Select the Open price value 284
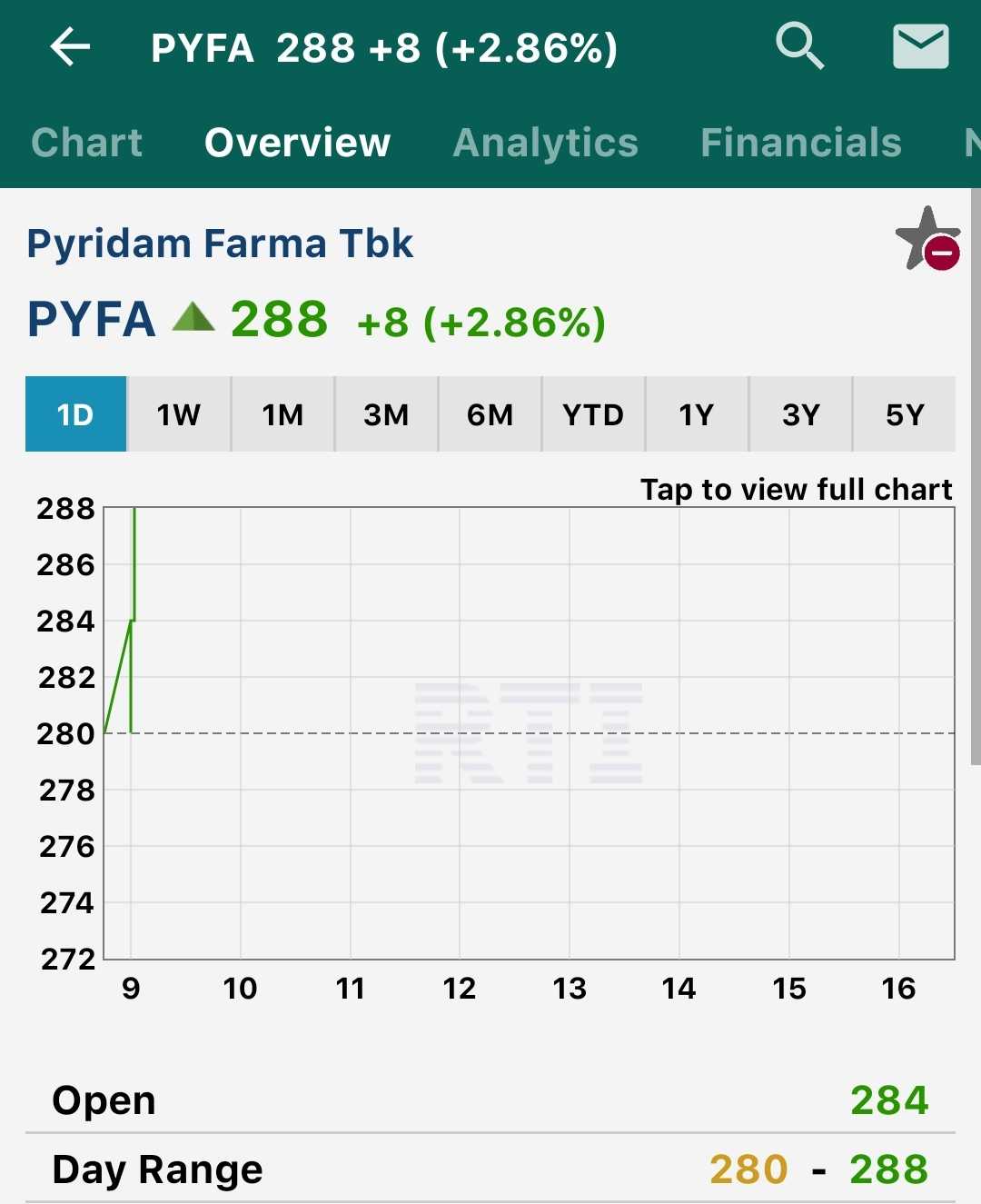This screenshot has width=981, height=1204. (889, 1100)
